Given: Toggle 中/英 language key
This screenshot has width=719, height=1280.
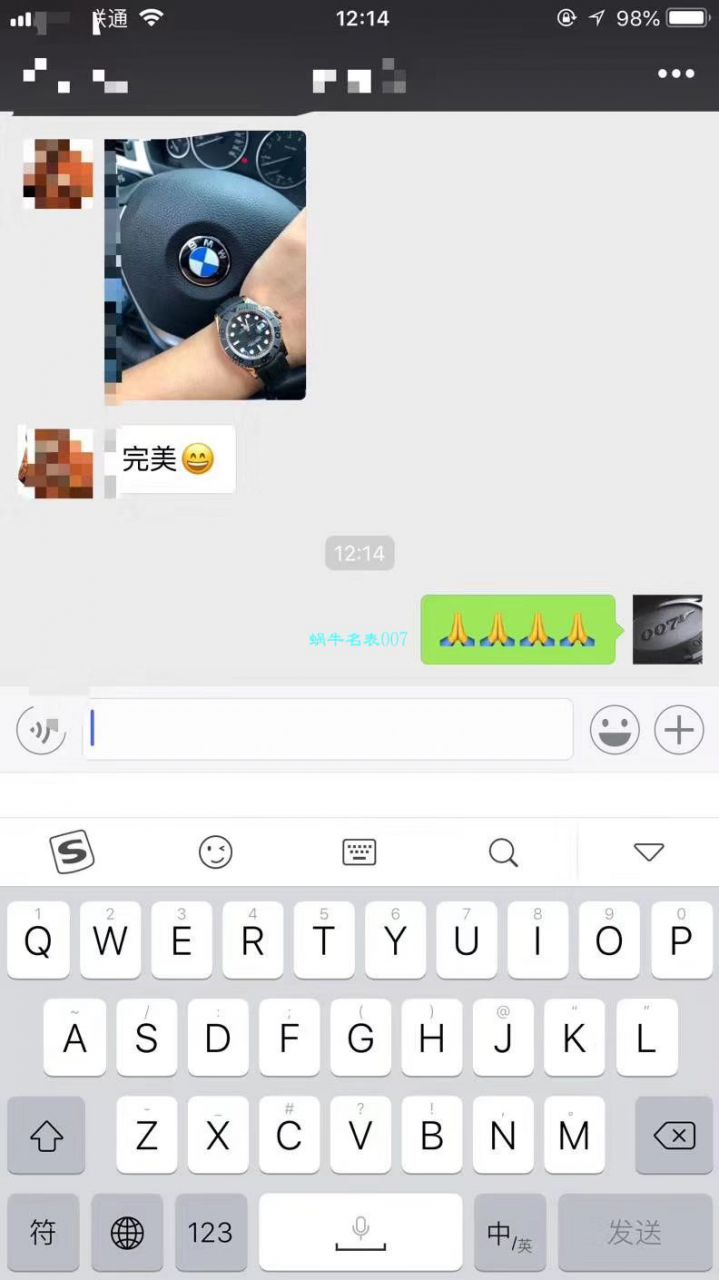Looking at the screenshot, I should pyautogui.click(x=510, y=1233).
